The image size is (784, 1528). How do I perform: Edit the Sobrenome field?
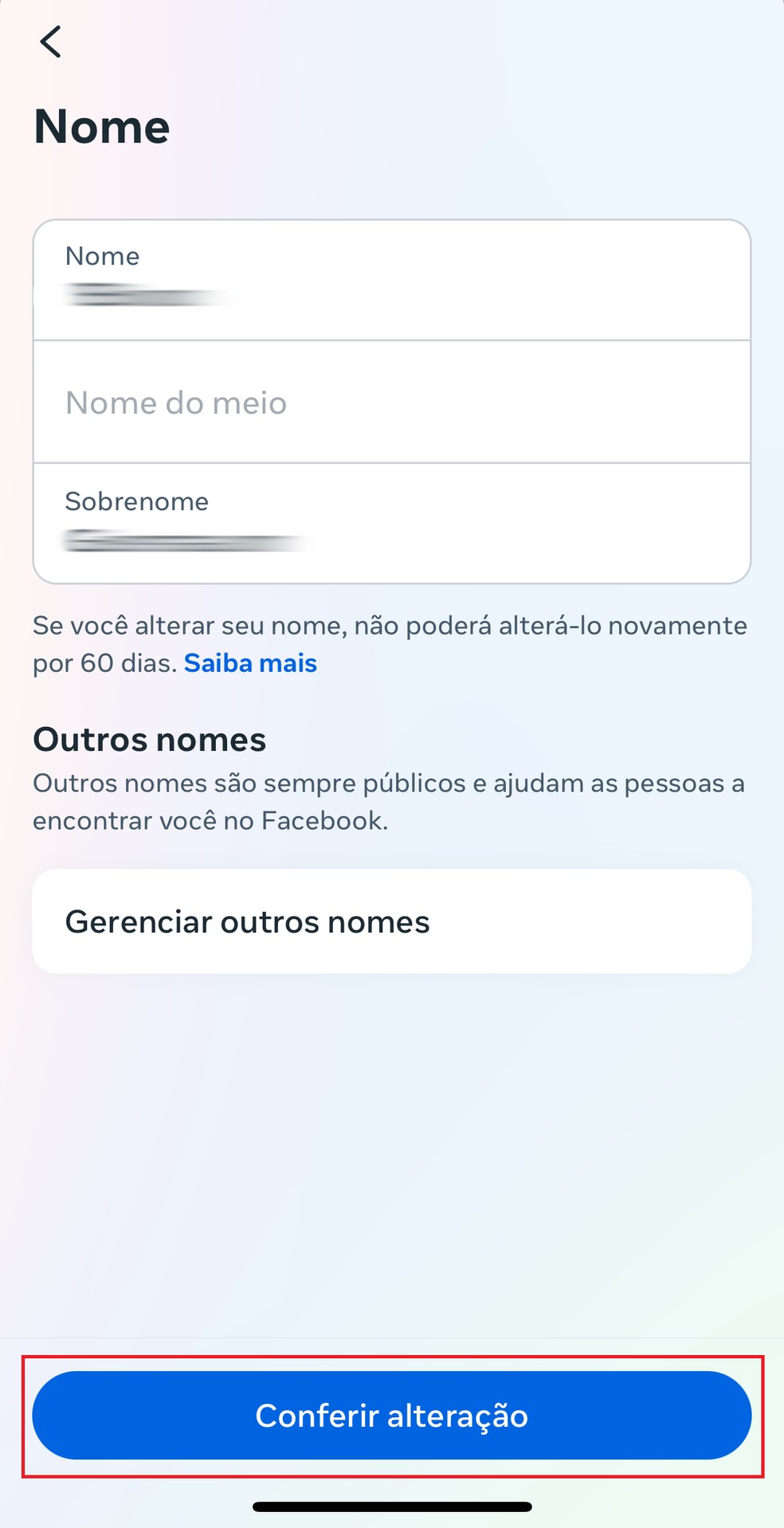(x=390, y=524)
